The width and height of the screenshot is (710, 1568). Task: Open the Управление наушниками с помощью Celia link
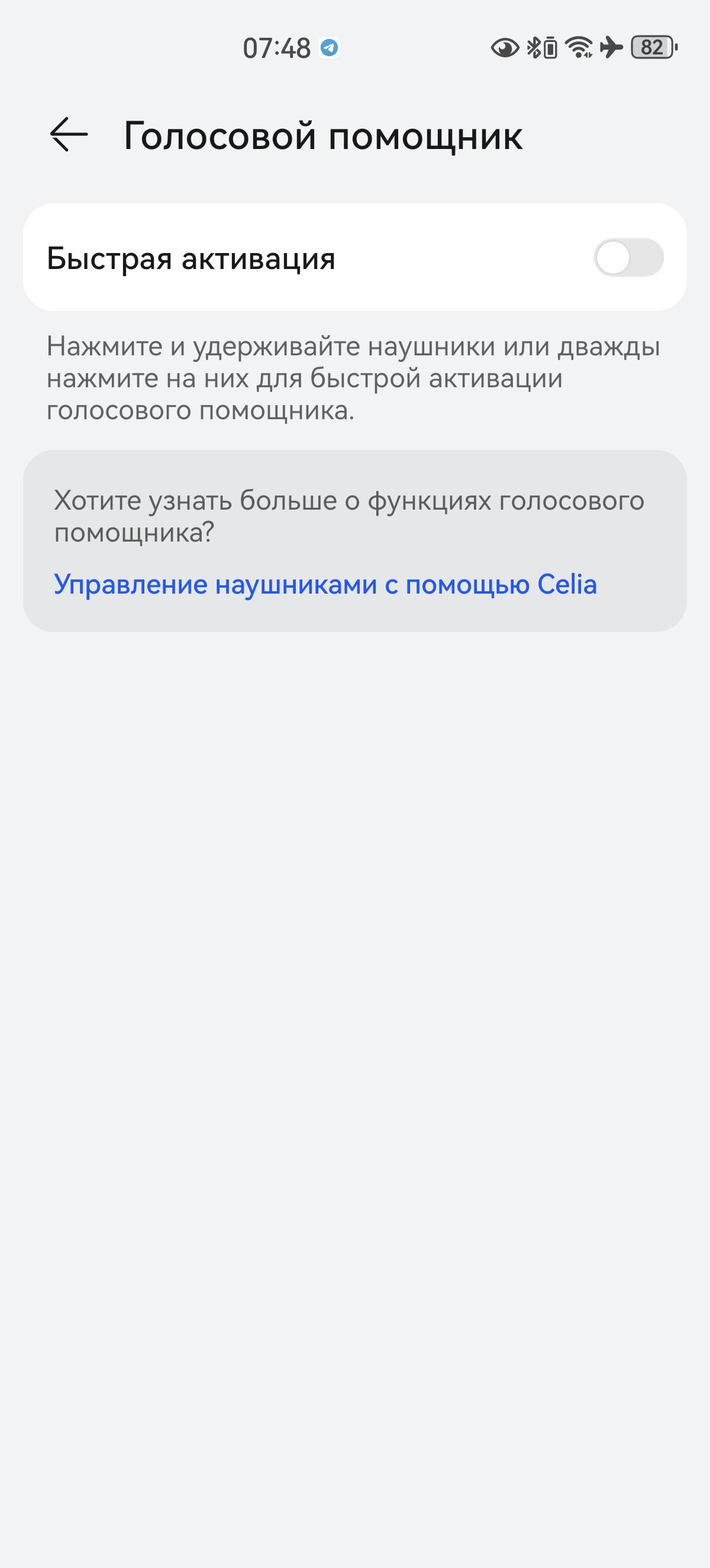325,585
